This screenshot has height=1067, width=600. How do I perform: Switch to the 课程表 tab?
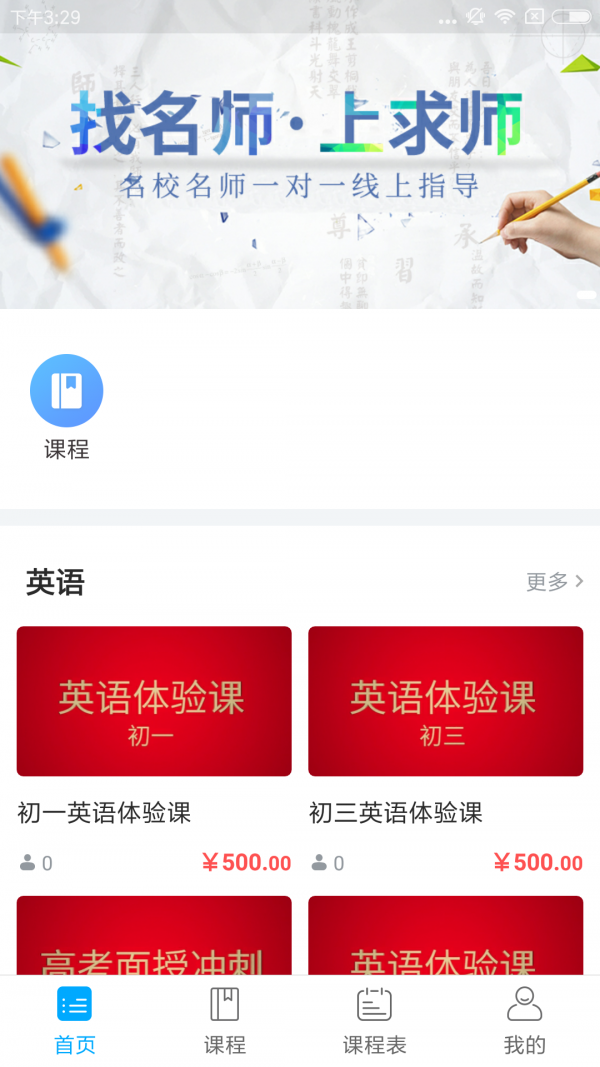click(375, 1020)
